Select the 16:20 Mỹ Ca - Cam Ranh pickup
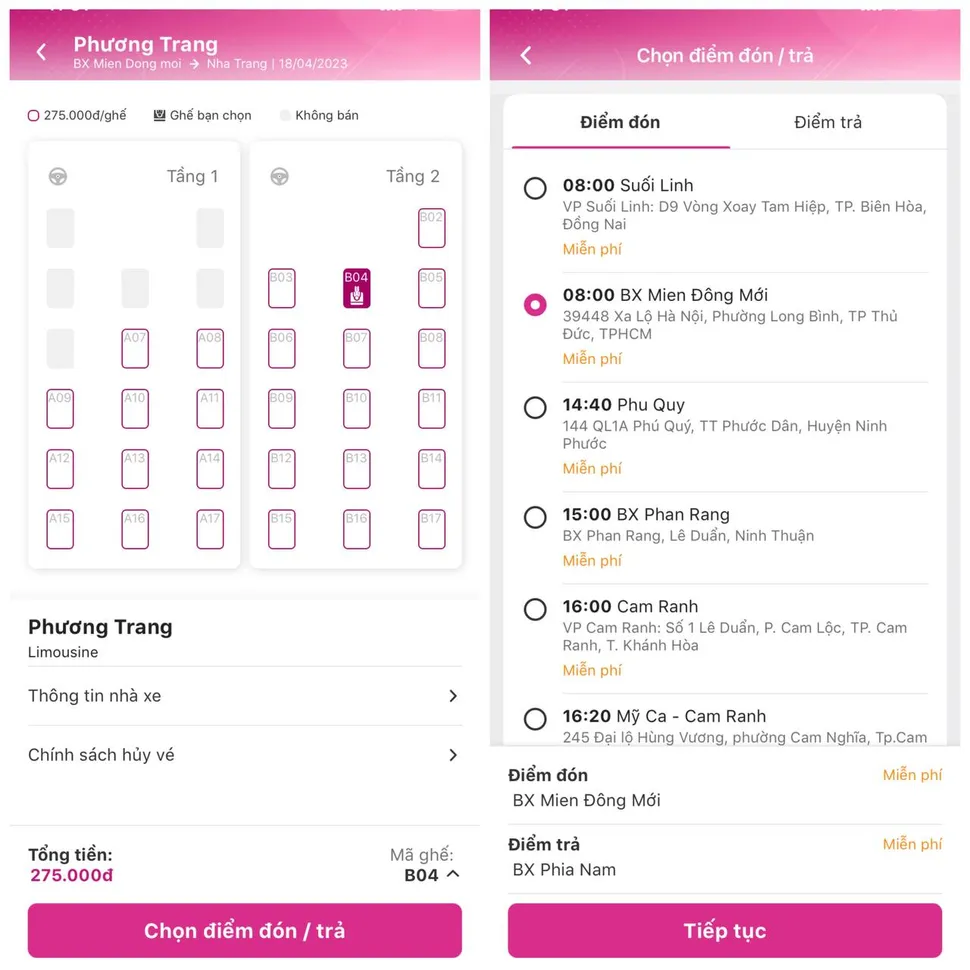 [x=535, y=718]
